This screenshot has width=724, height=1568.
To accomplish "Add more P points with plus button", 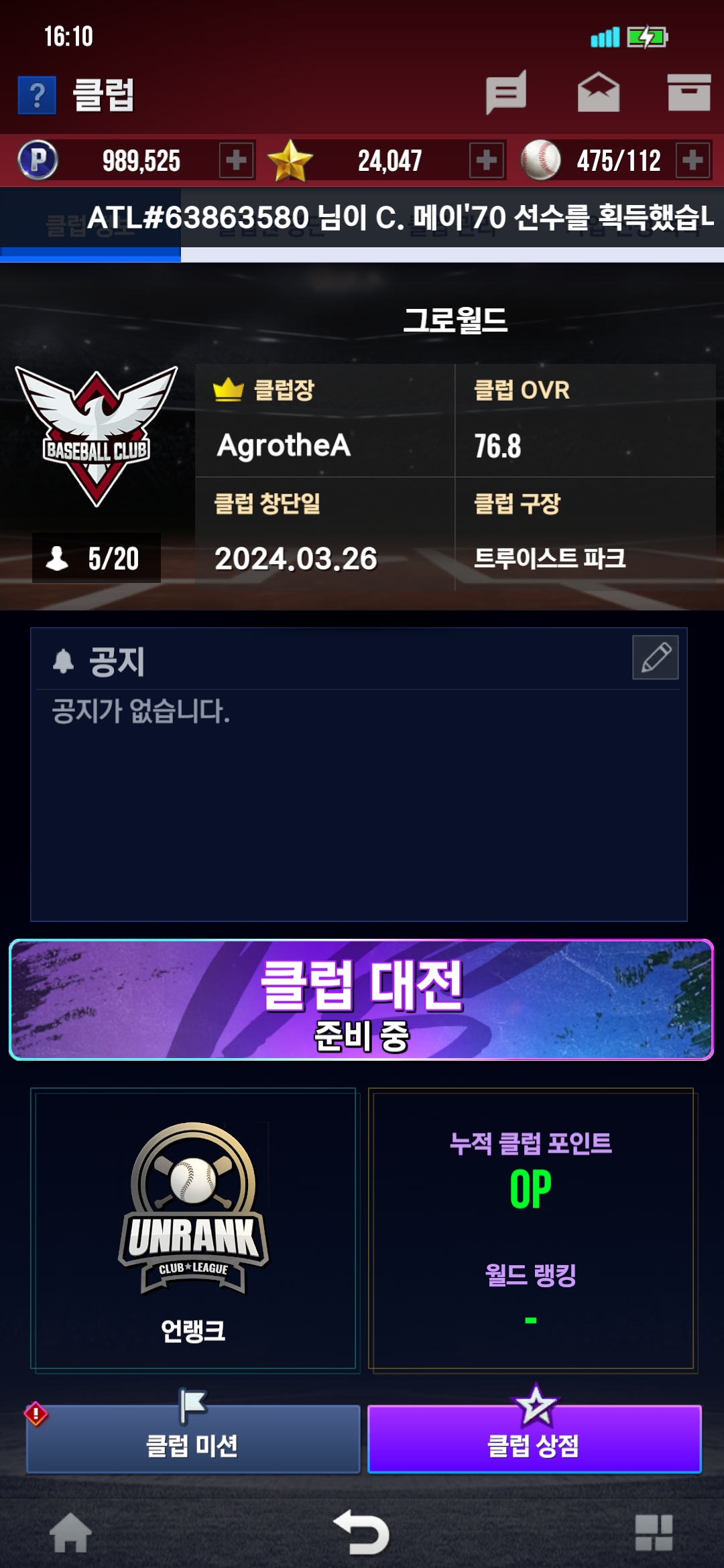I will (x=236, y=160).
